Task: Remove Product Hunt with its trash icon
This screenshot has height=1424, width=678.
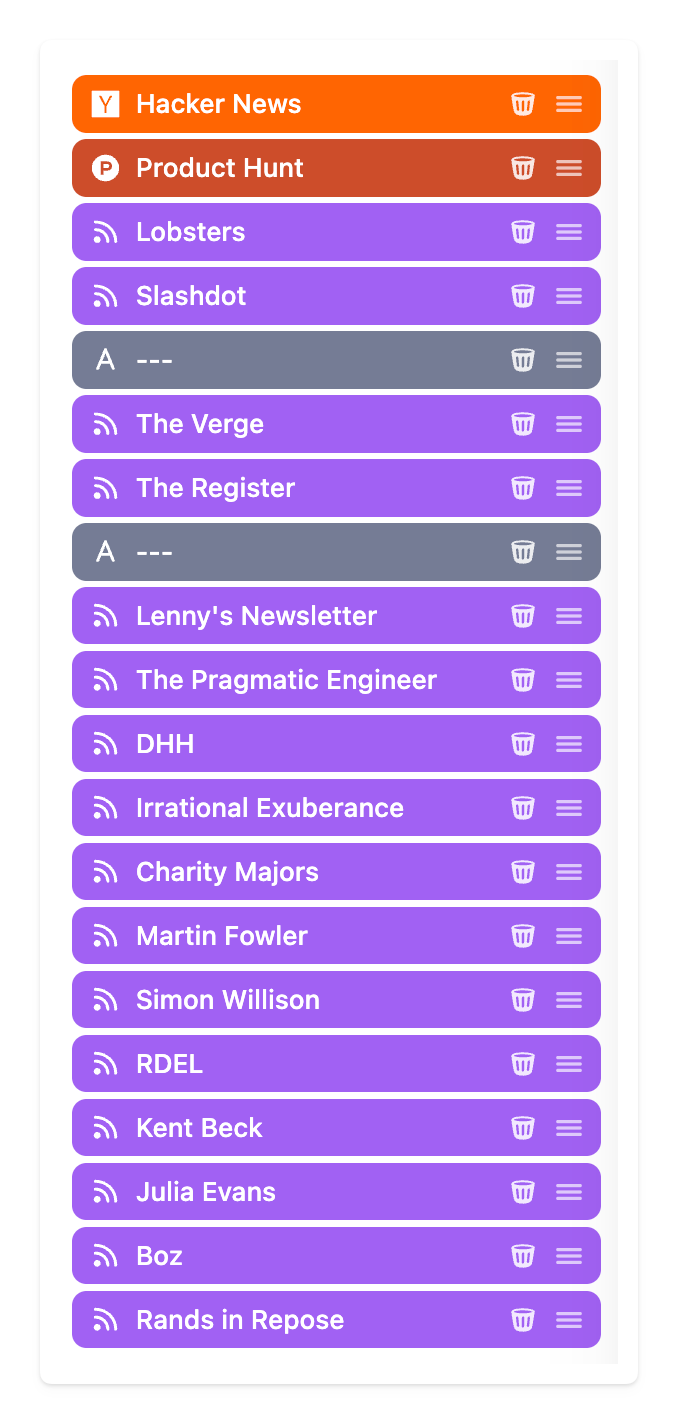Action: pos(523,168)
